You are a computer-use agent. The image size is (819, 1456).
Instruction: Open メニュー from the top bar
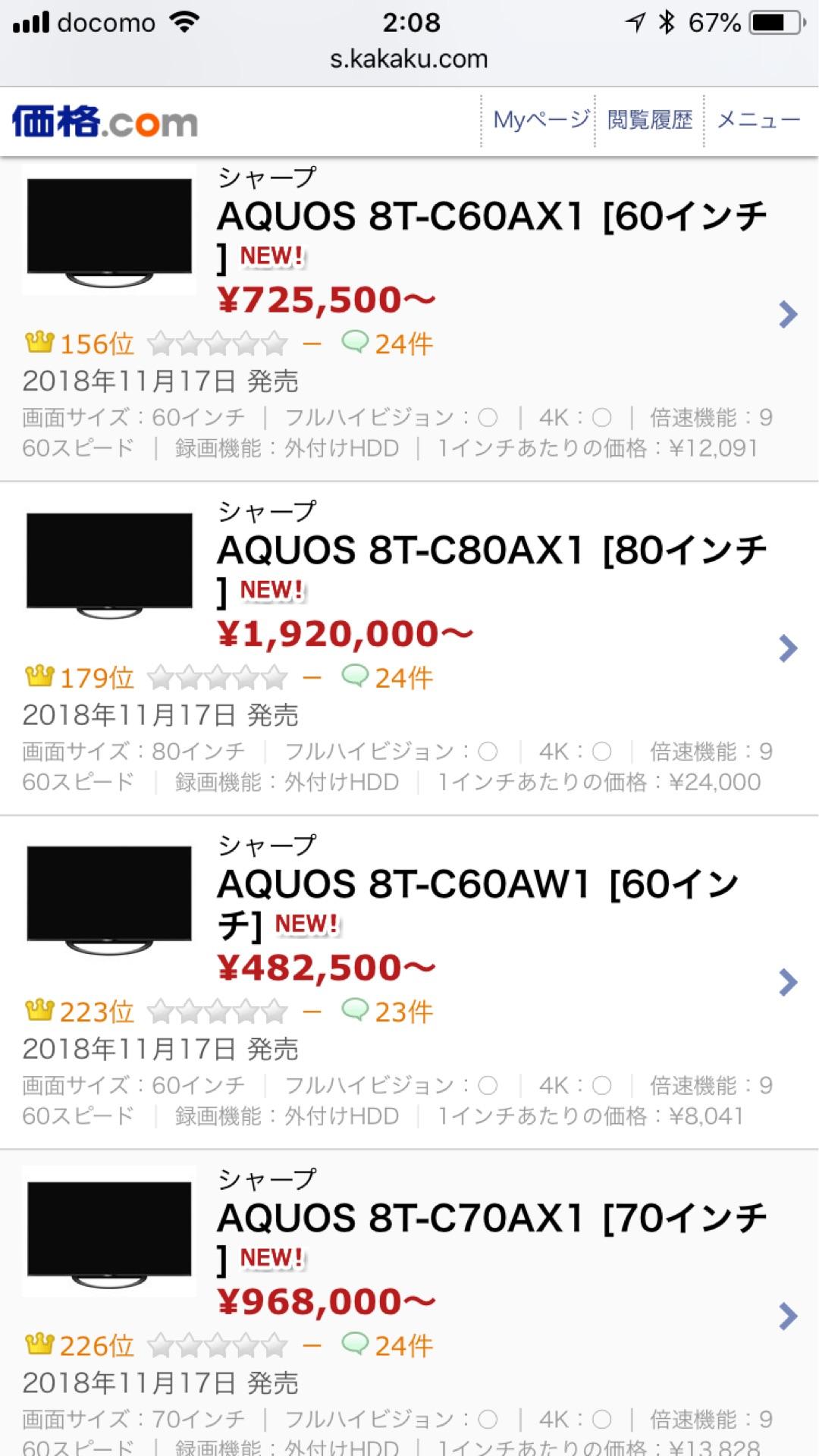point(758,119)
